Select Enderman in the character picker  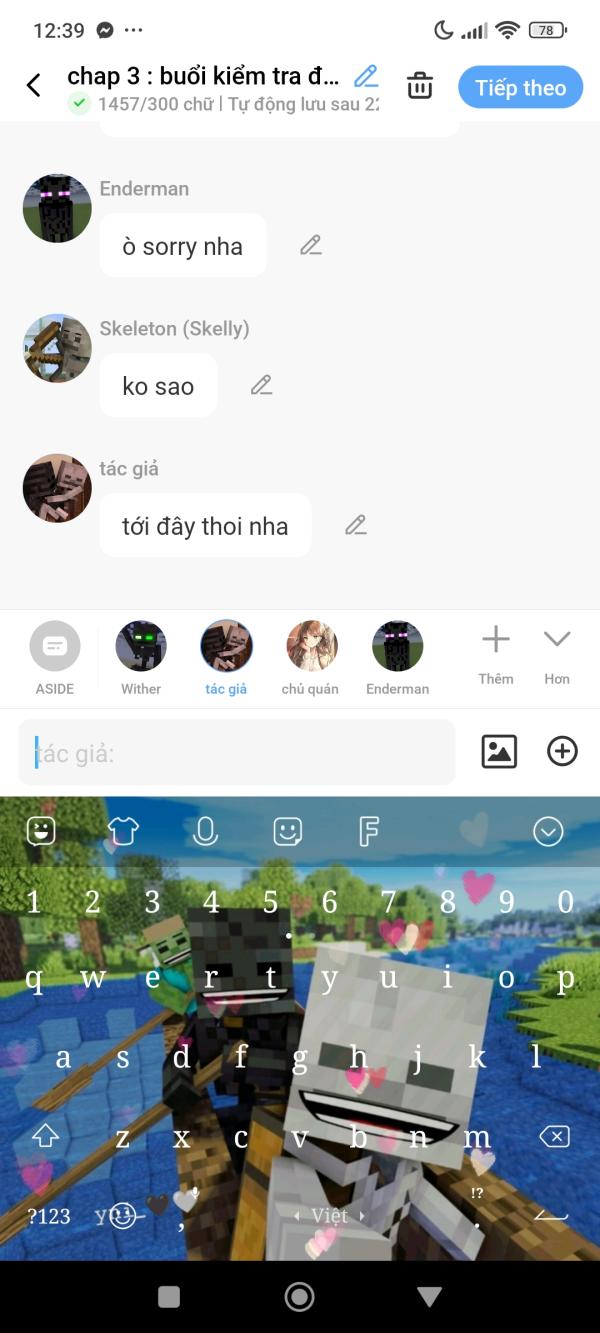point(397,657)
